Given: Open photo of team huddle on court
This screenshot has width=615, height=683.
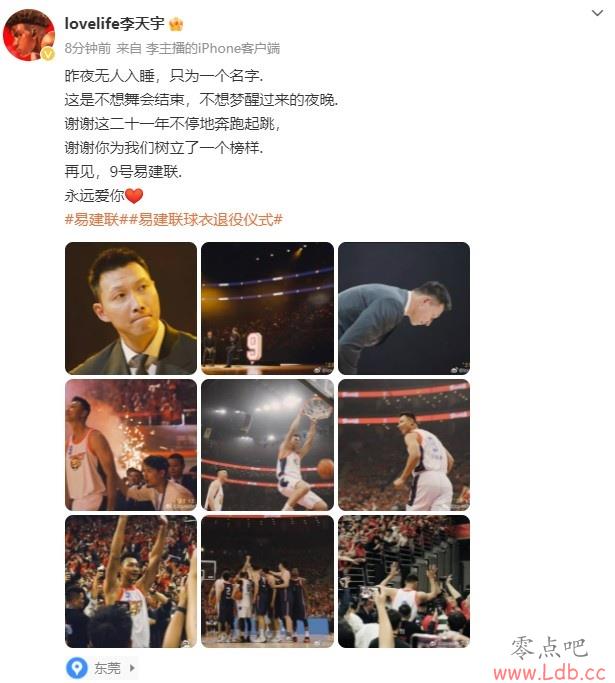Looking at the screenshot, I should point(267,581).
